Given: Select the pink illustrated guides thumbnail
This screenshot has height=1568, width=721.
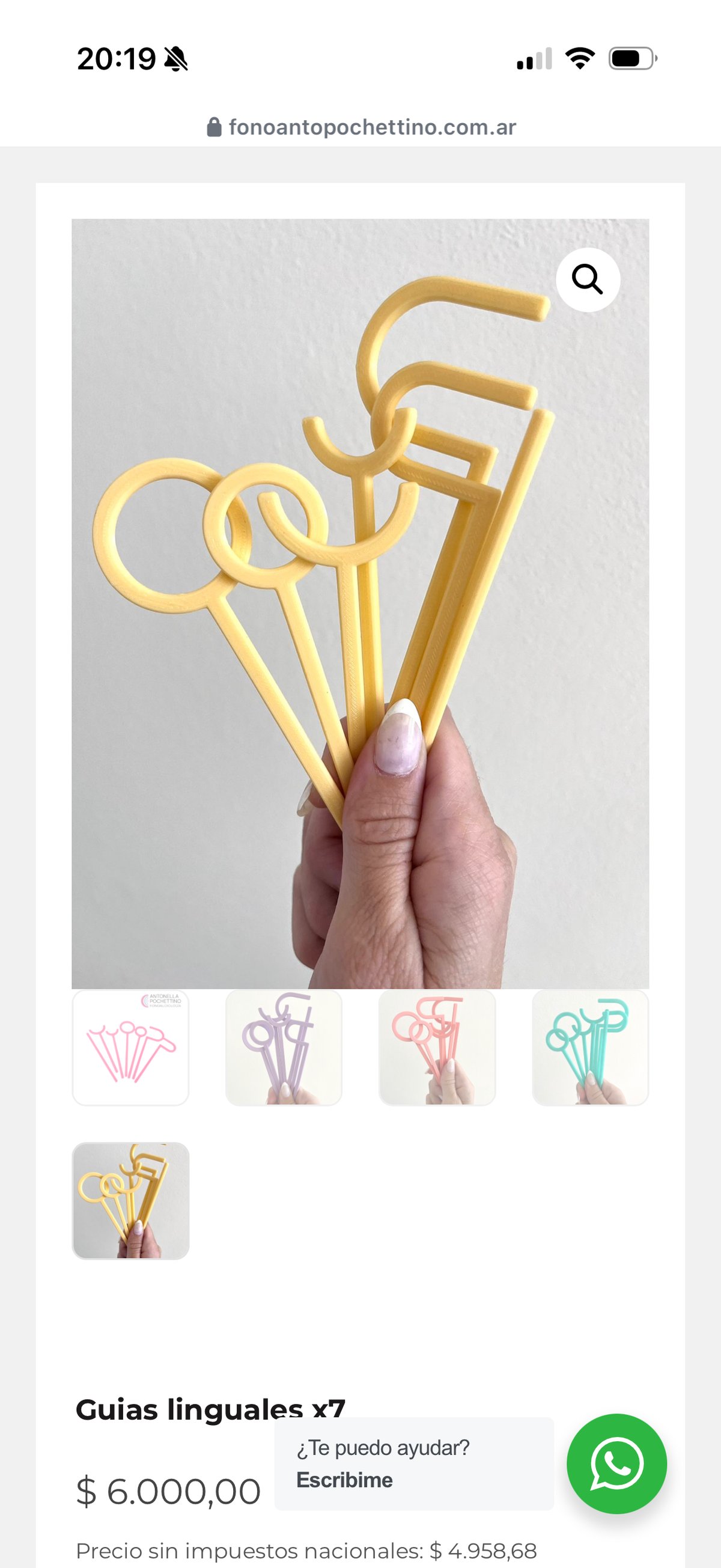Looking at the screenshot, I should (131, 1048).
